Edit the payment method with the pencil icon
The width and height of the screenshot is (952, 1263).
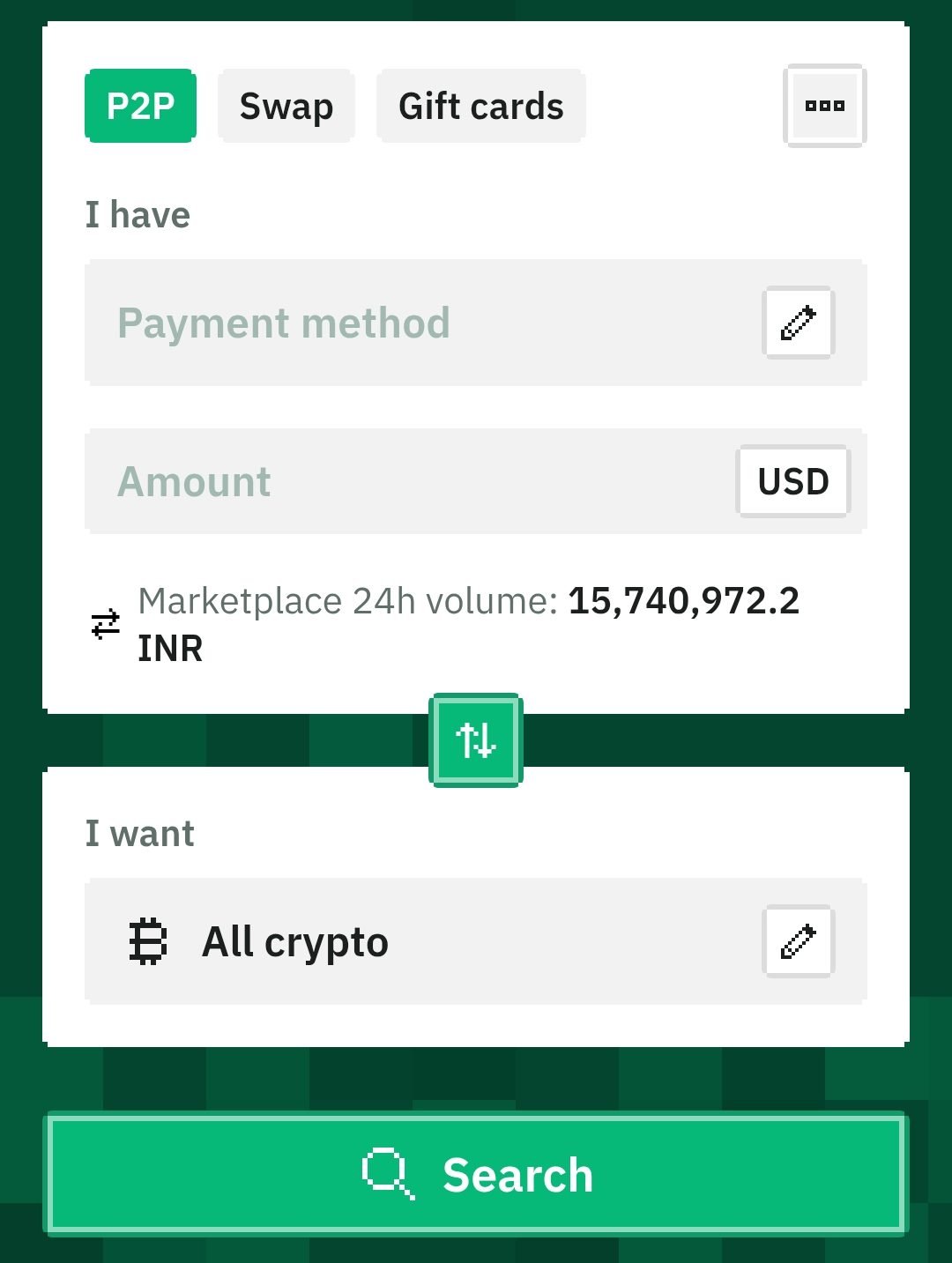[798, 323]
